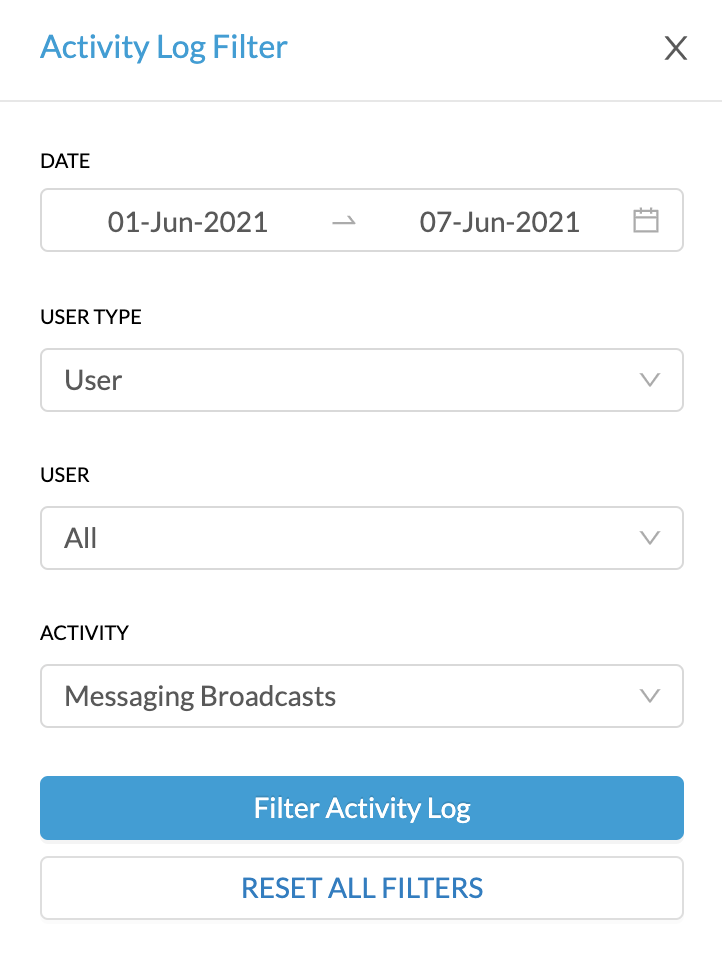This screenshot has width=722, height=958.
Task: Open the Activity dropdown showing Messaging Broadcasts
Action: coord(361,696)
